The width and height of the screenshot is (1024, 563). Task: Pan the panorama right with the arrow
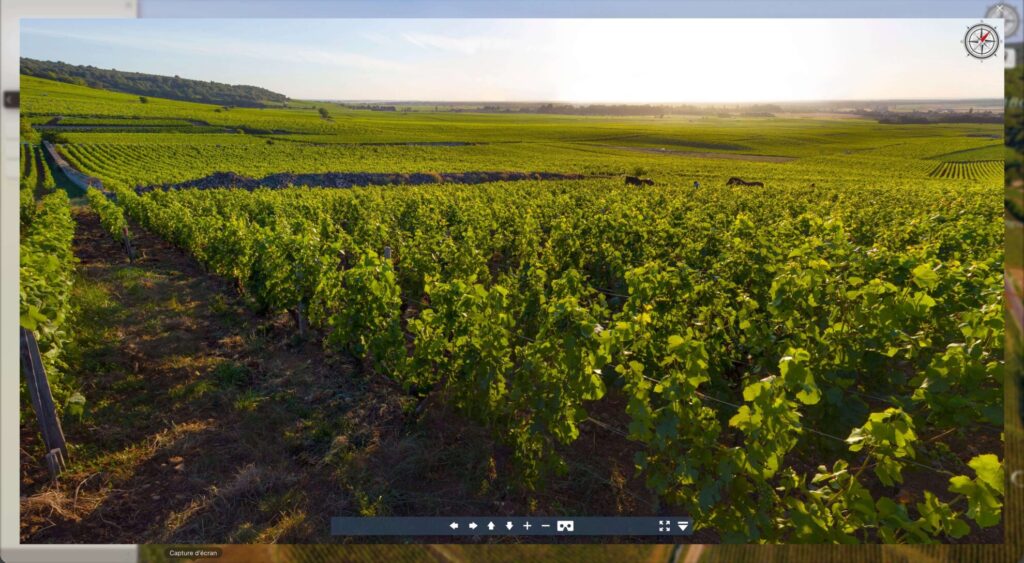[x=472, y=526]
